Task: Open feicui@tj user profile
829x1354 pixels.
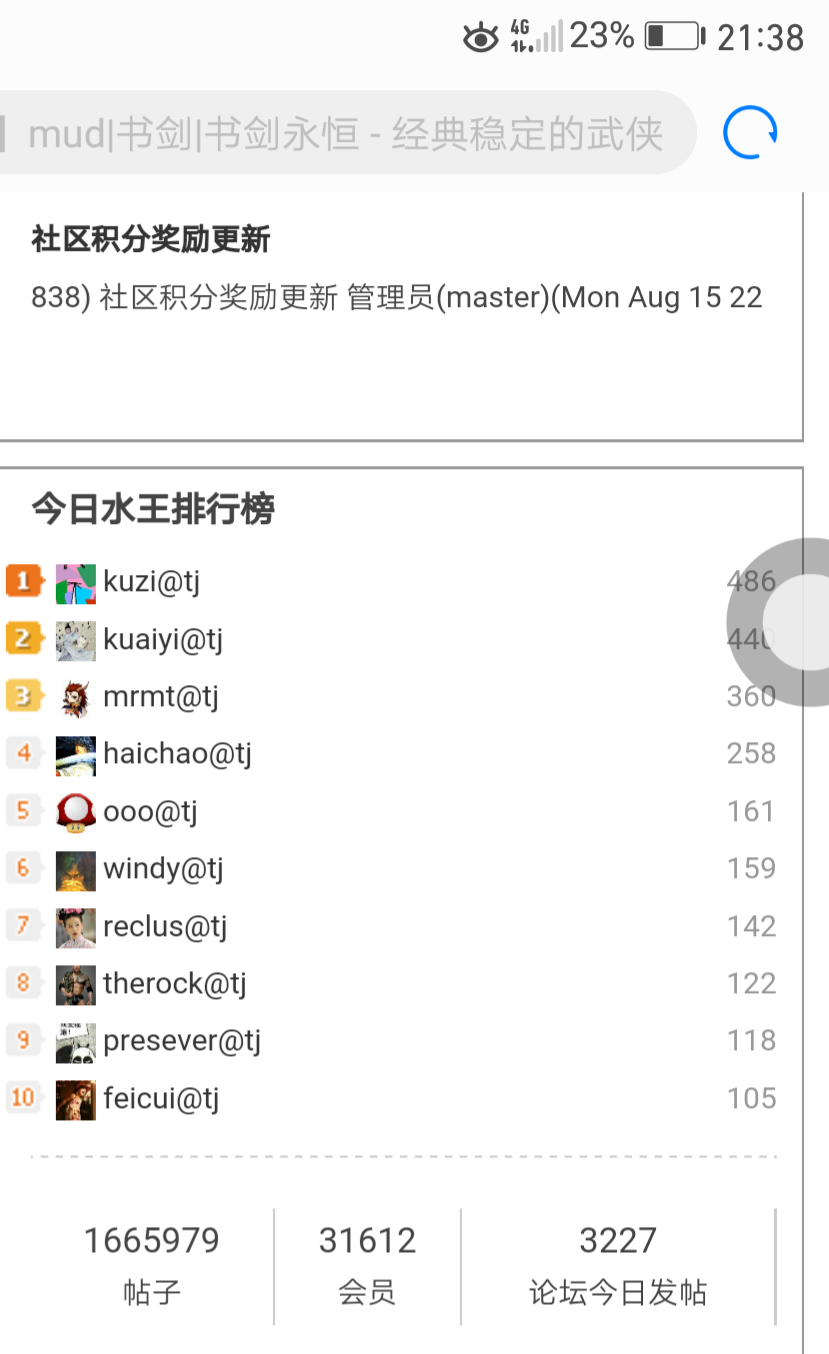Action: point(161,1099)
